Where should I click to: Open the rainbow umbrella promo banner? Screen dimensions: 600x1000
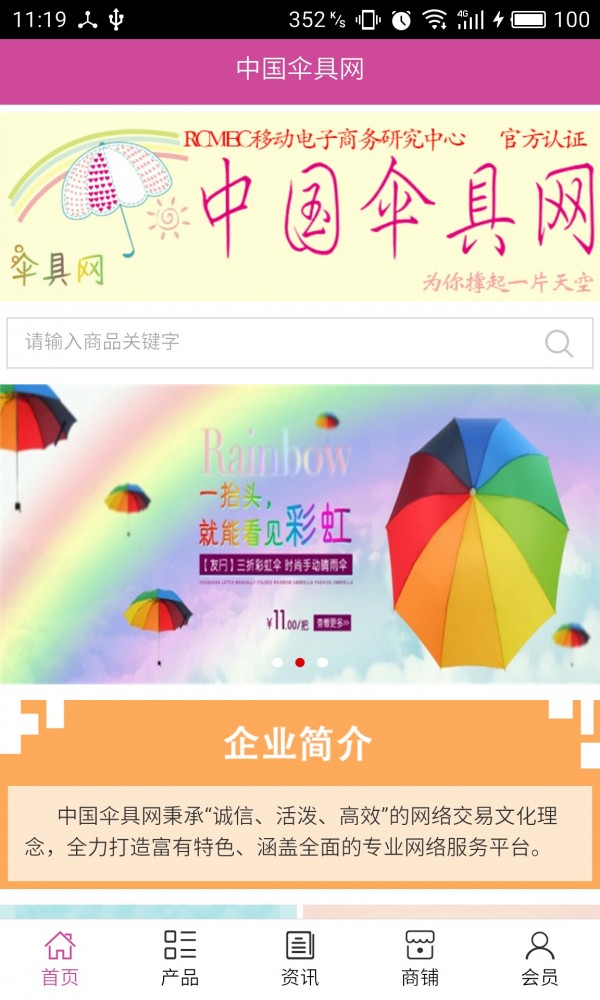pos(300,530)
